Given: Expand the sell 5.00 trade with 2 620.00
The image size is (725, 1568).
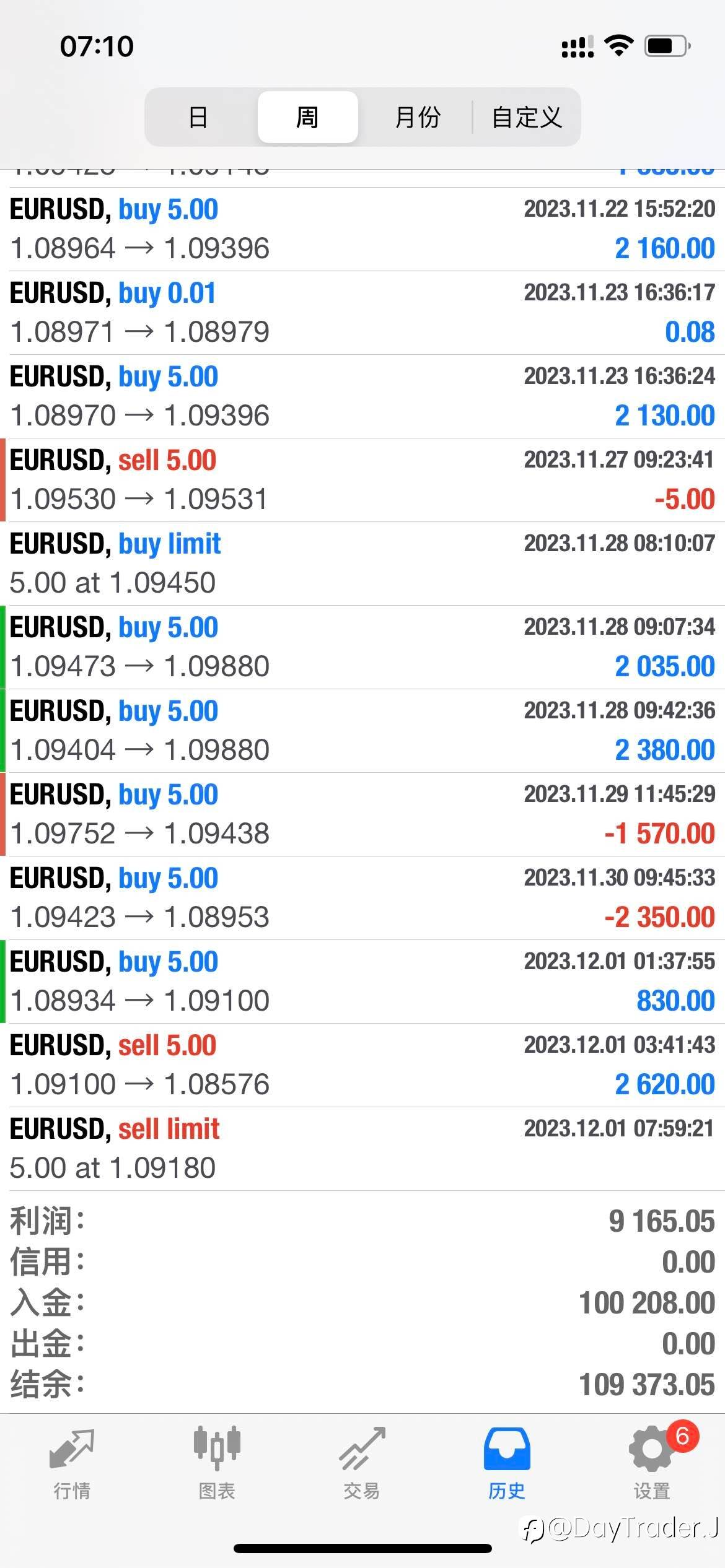Looking at the screenshot, I should coord(362,1065).
